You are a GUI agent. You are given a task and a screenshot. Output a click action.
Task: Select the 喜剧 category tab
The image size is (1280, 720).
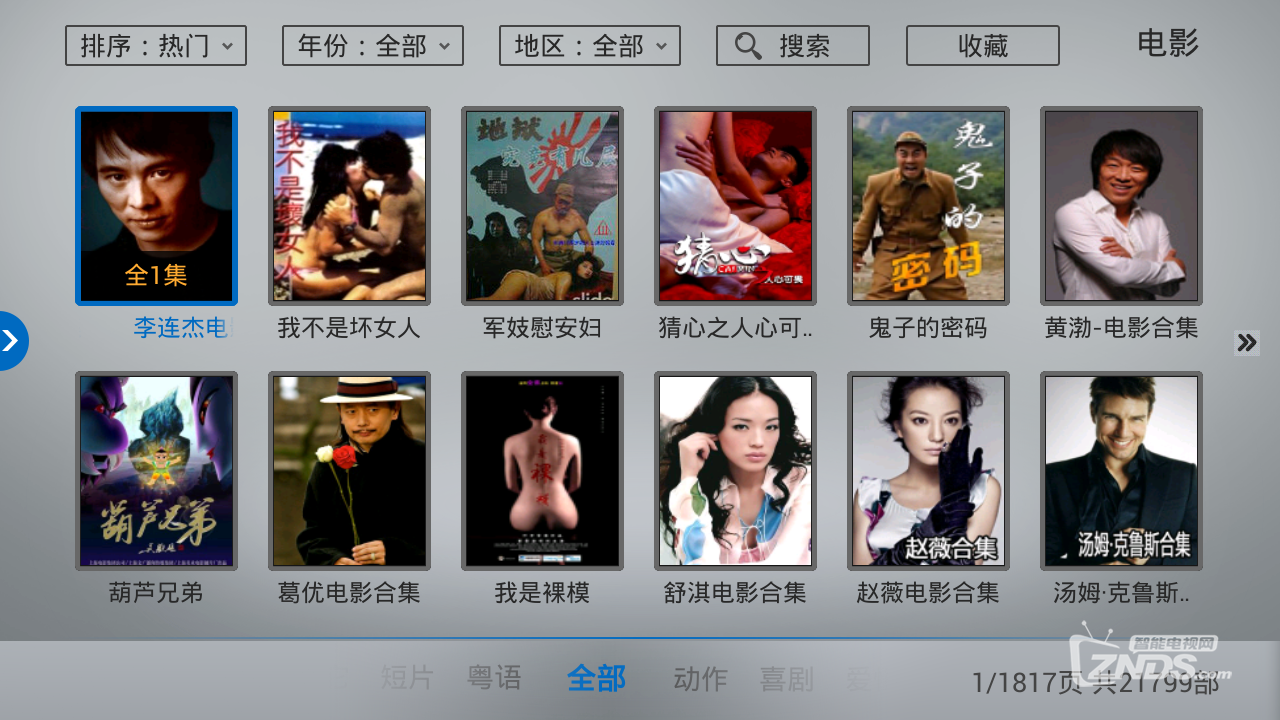click(x=786, y=679)
